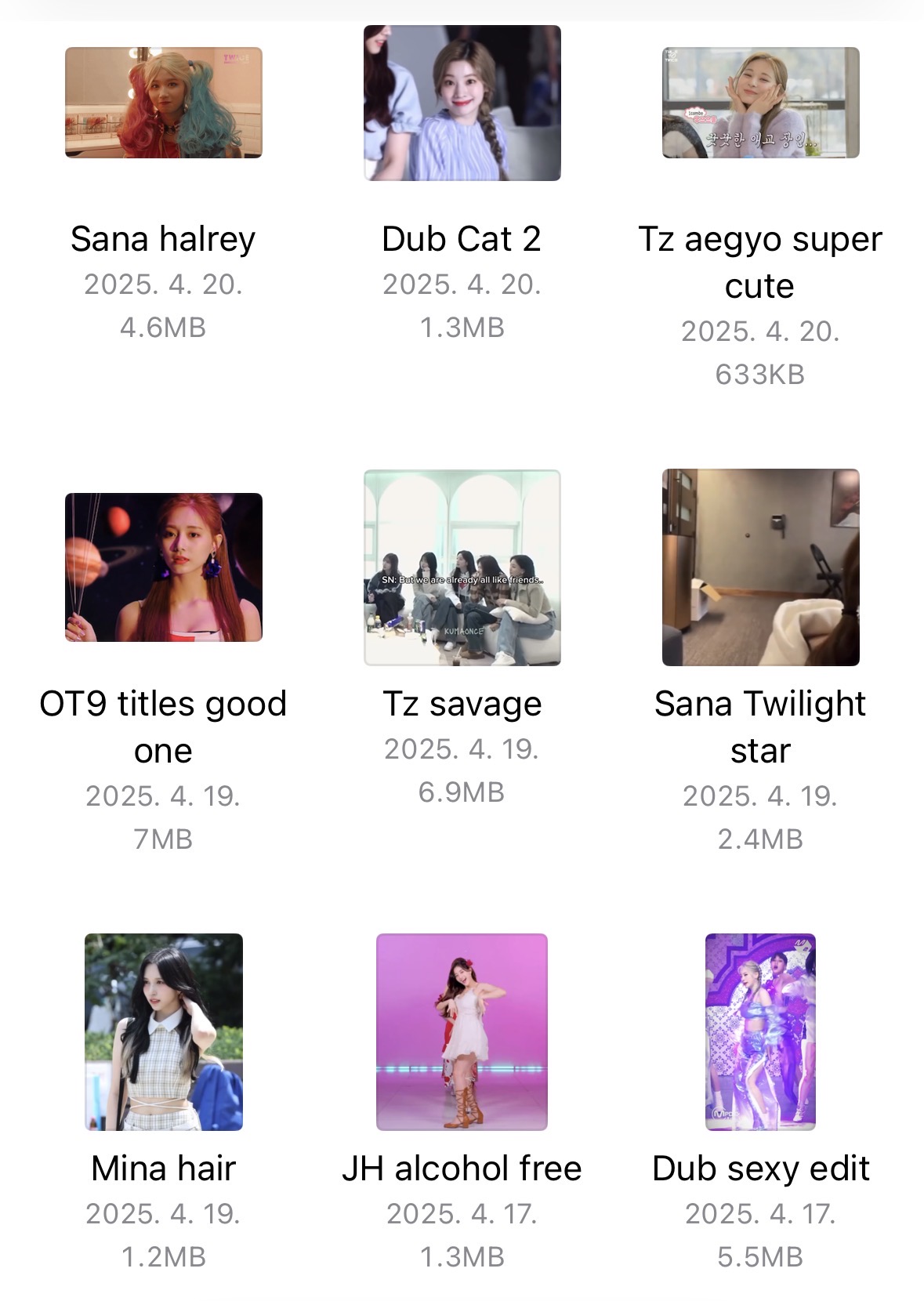Open JH alcohol free file
Image resolution: width=924 pixels, height=1301 pixels.
coord(462,1031)
